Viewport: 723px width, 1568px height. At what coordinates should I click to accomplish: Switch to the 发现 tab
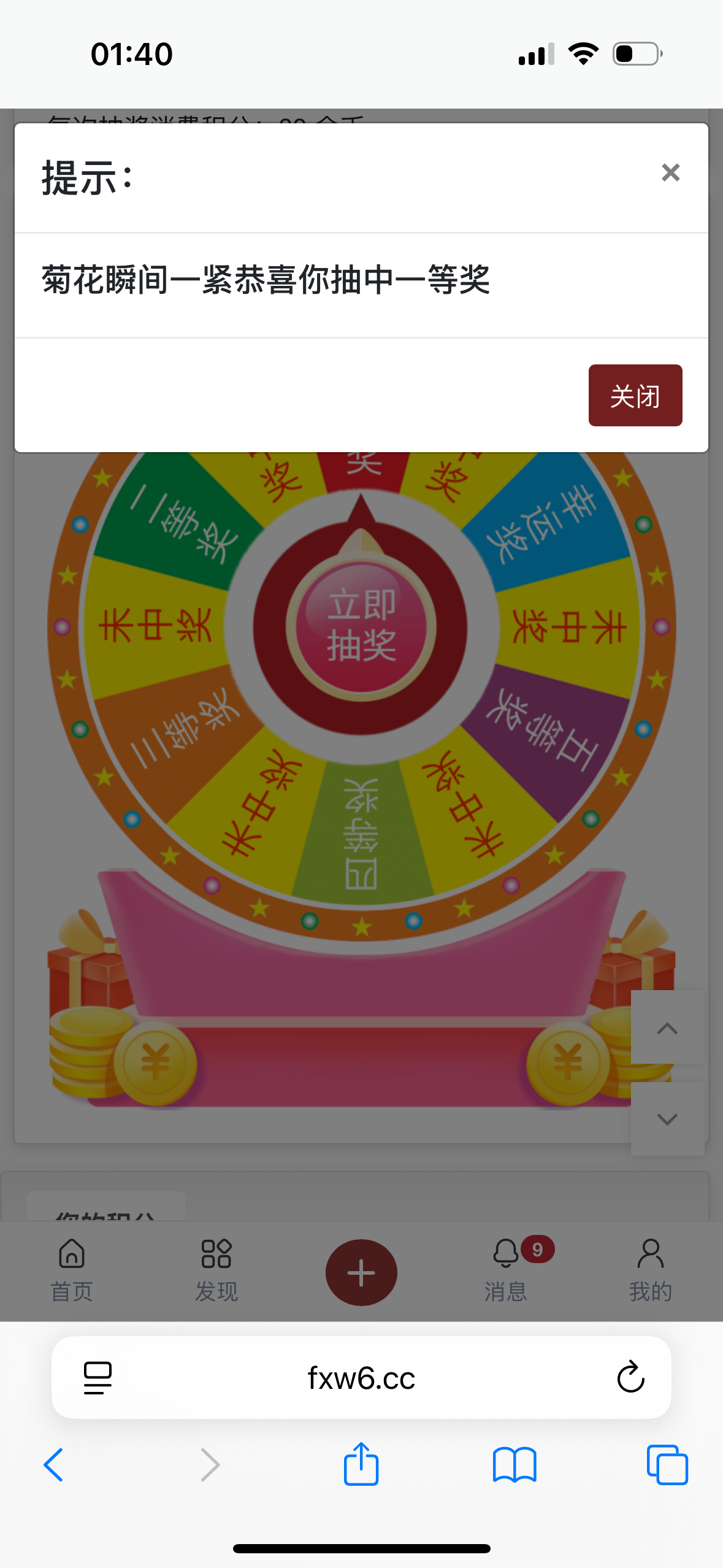pyautogui.click(x=216, y=1270)
